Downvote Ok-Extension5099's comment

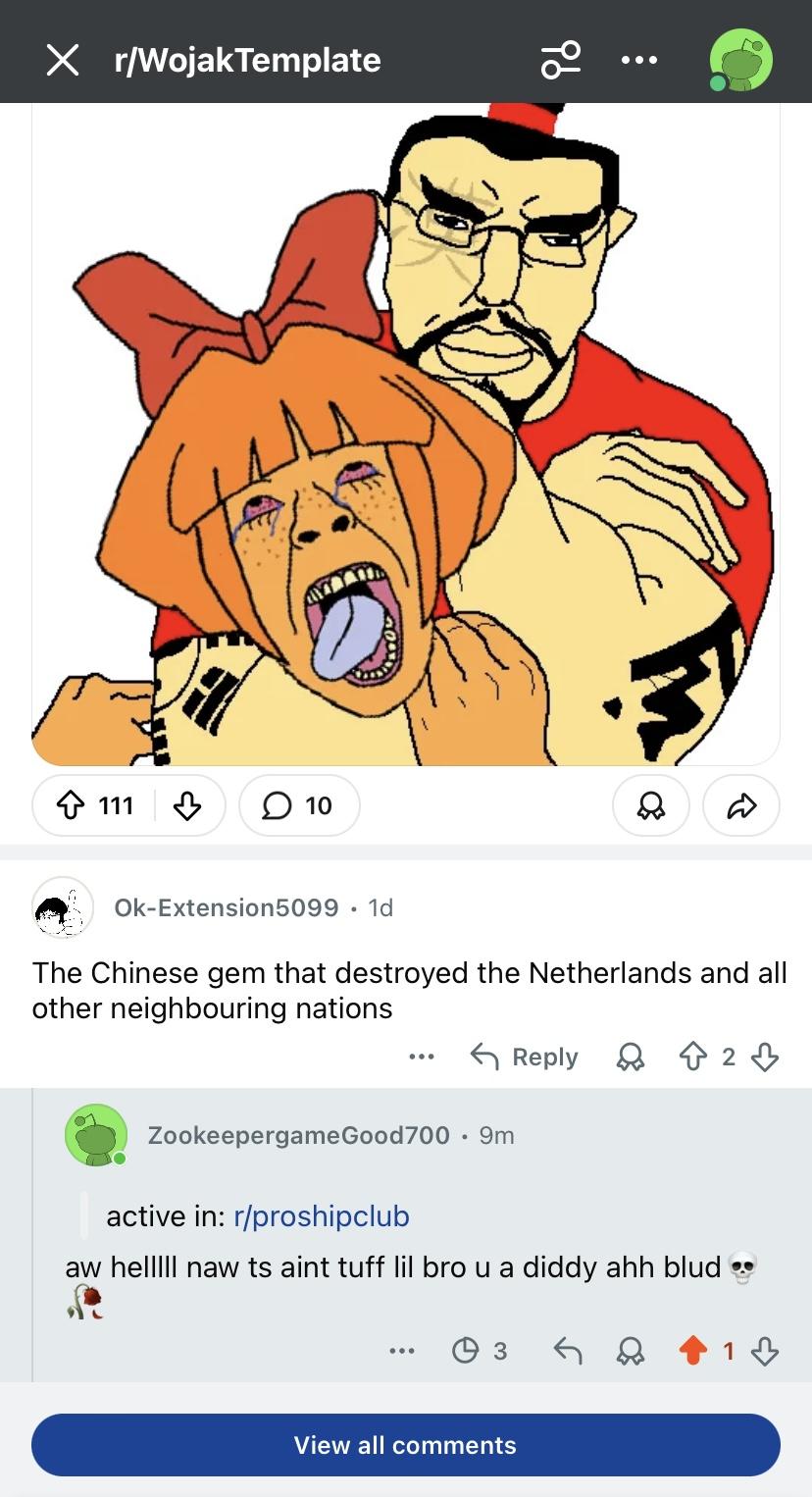click(765, 1057)
